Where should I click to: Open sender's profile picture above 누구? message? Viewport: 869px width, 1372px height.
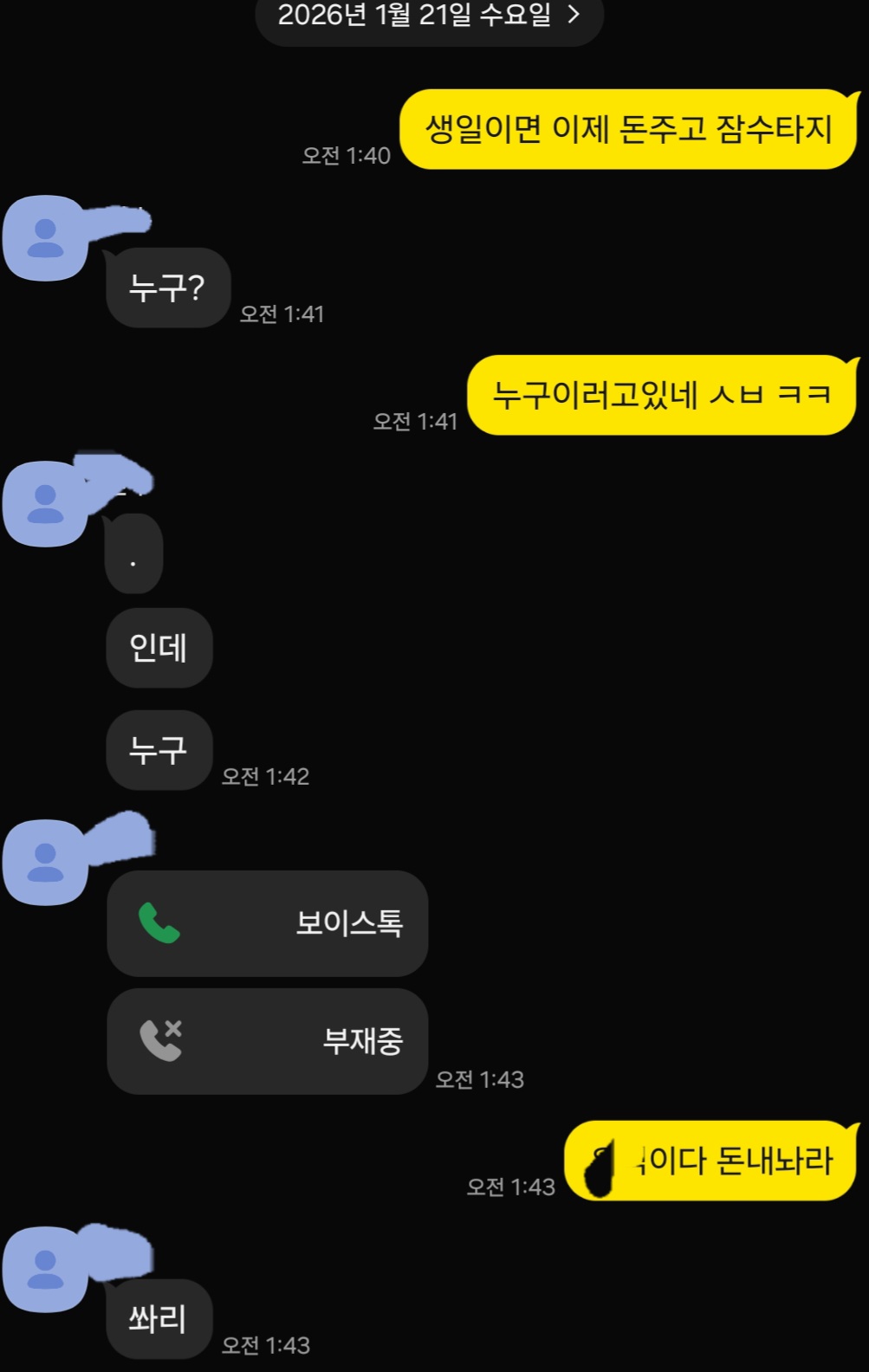tap(46, 238)
